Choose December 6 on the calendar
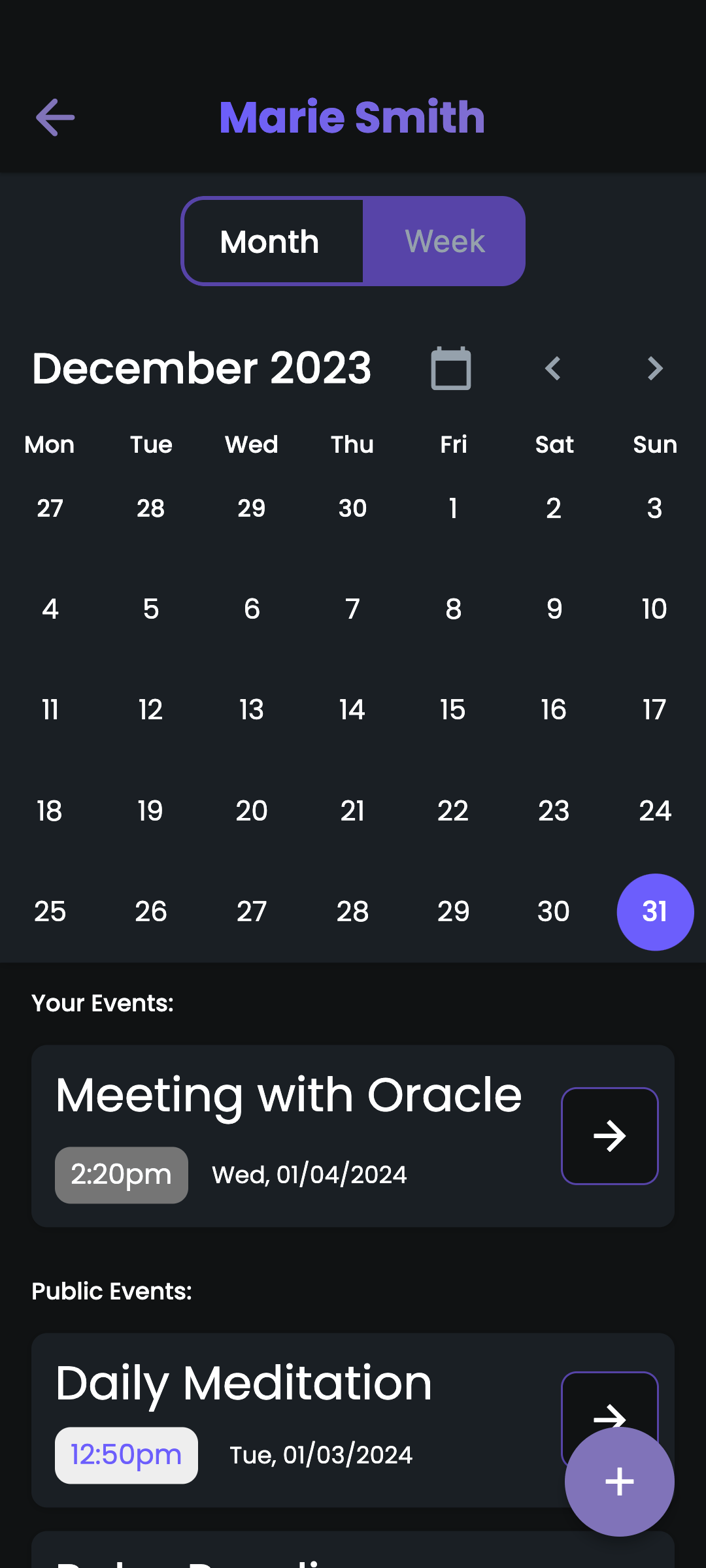The image size is (706, 1568). click(252, 609)
